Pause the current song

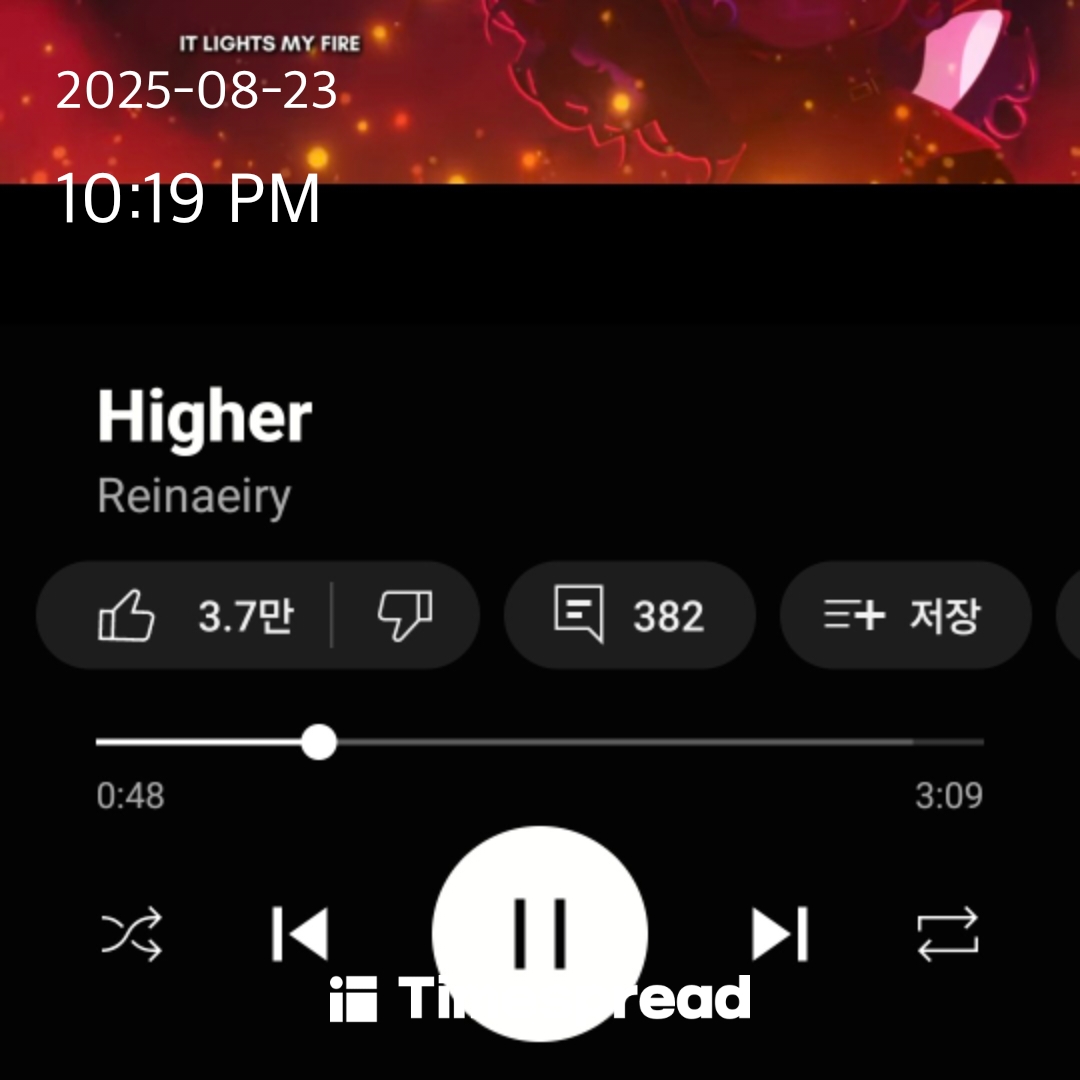tap(540, 932)
